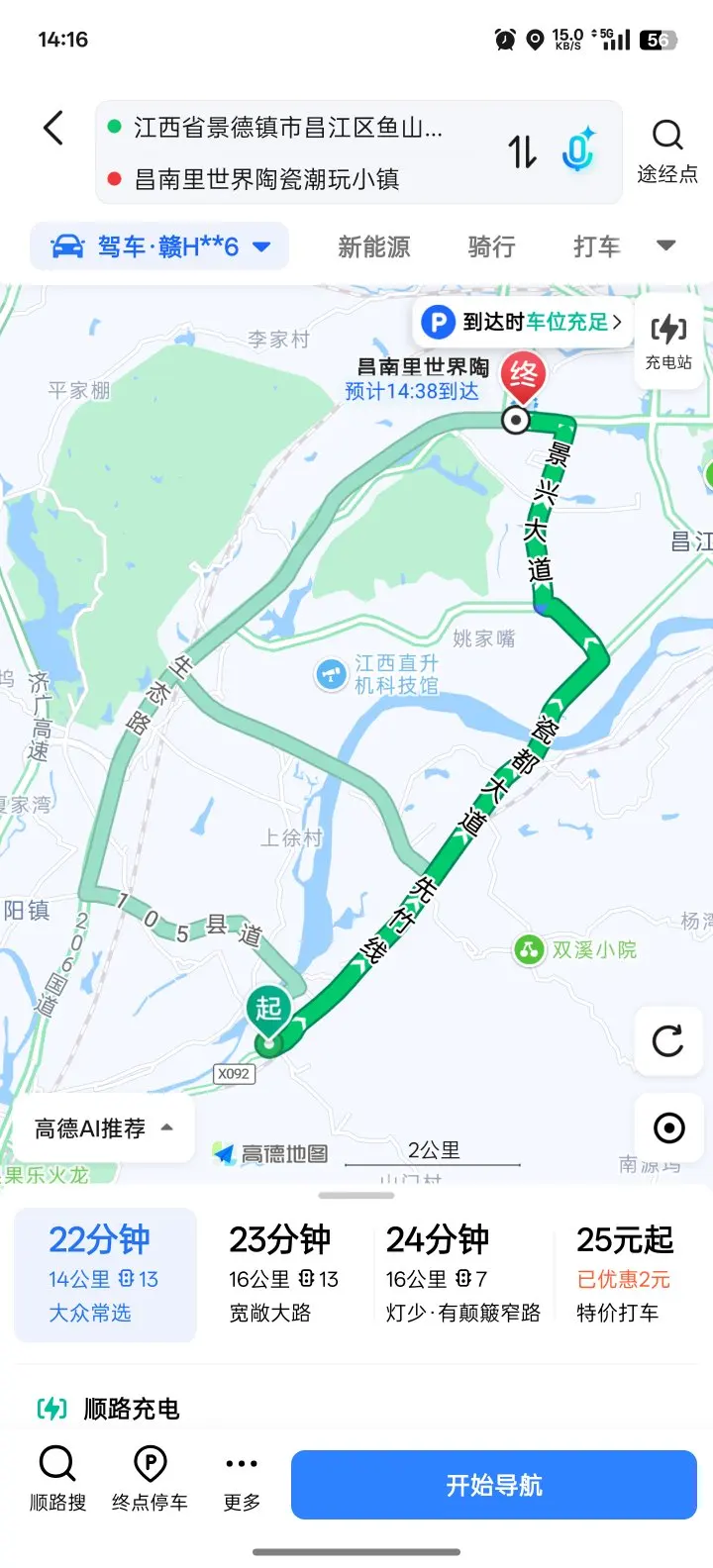The height and width of the screenshot is (1568, 713).
Task: Switch to the 骑行 tab
Action: point(491,246)
